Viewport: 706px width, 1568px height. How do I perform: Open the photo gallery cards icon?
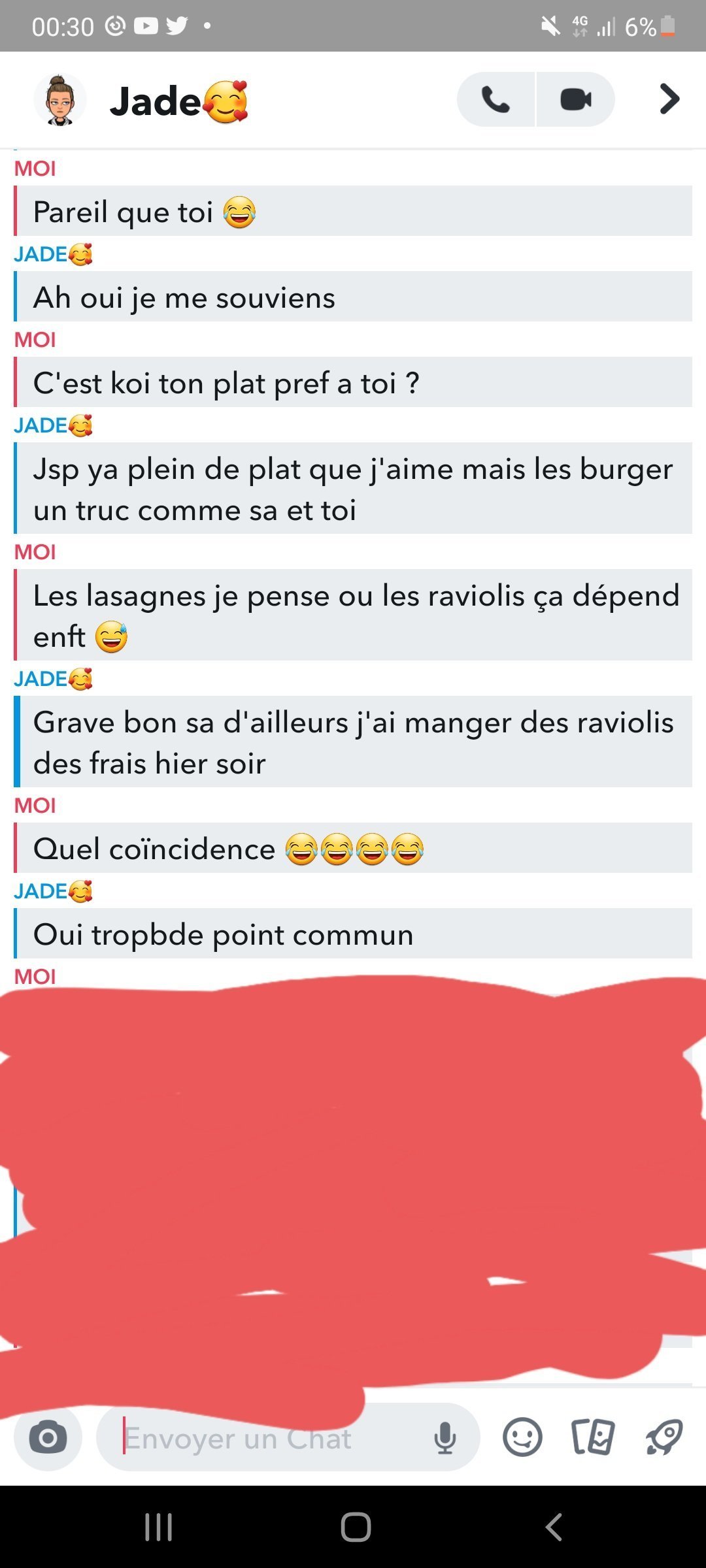tap(593, 1437)
